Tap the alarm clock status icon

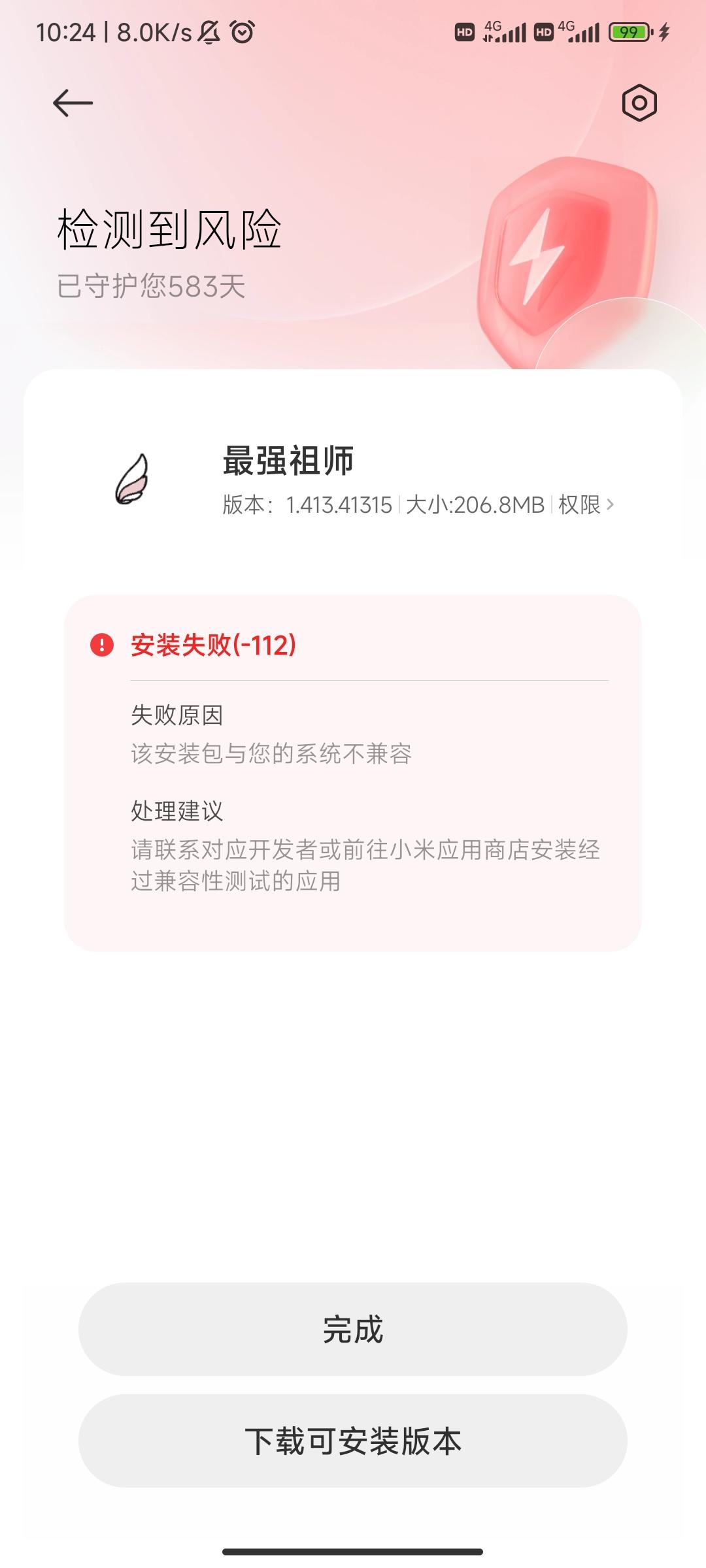tap(241, 31)
